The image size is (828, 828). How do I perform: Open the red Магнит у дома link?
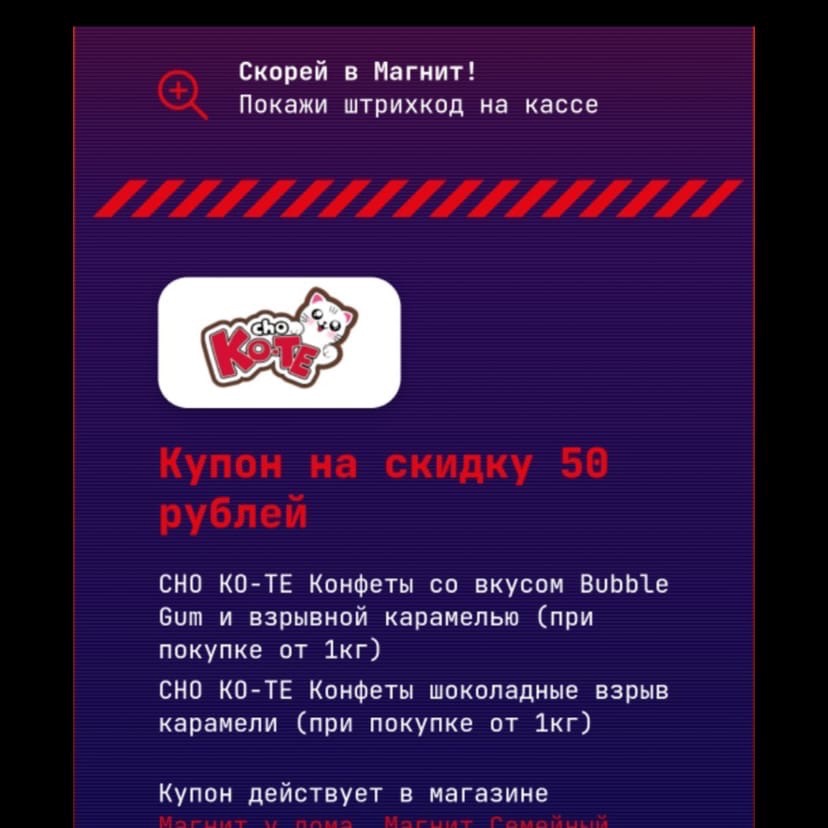[x=256, y=821]
